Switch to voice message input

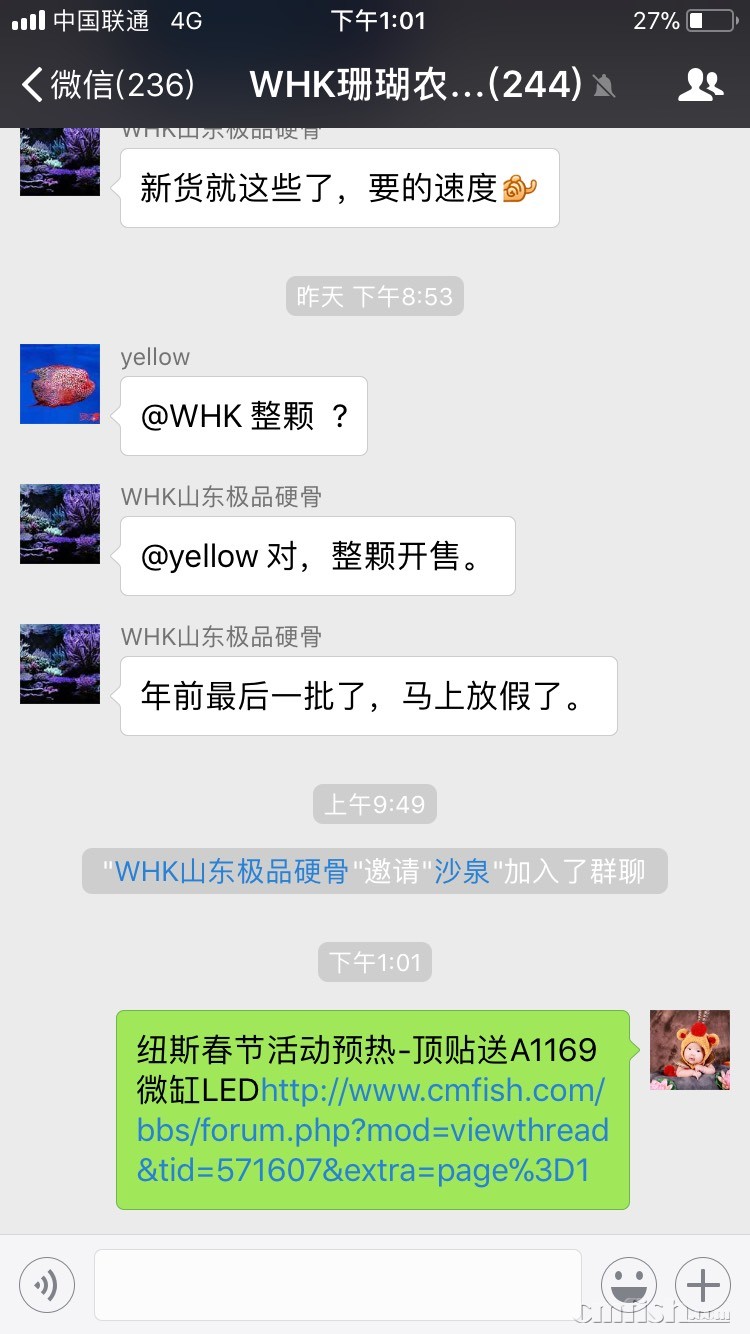coord(47,1284)
